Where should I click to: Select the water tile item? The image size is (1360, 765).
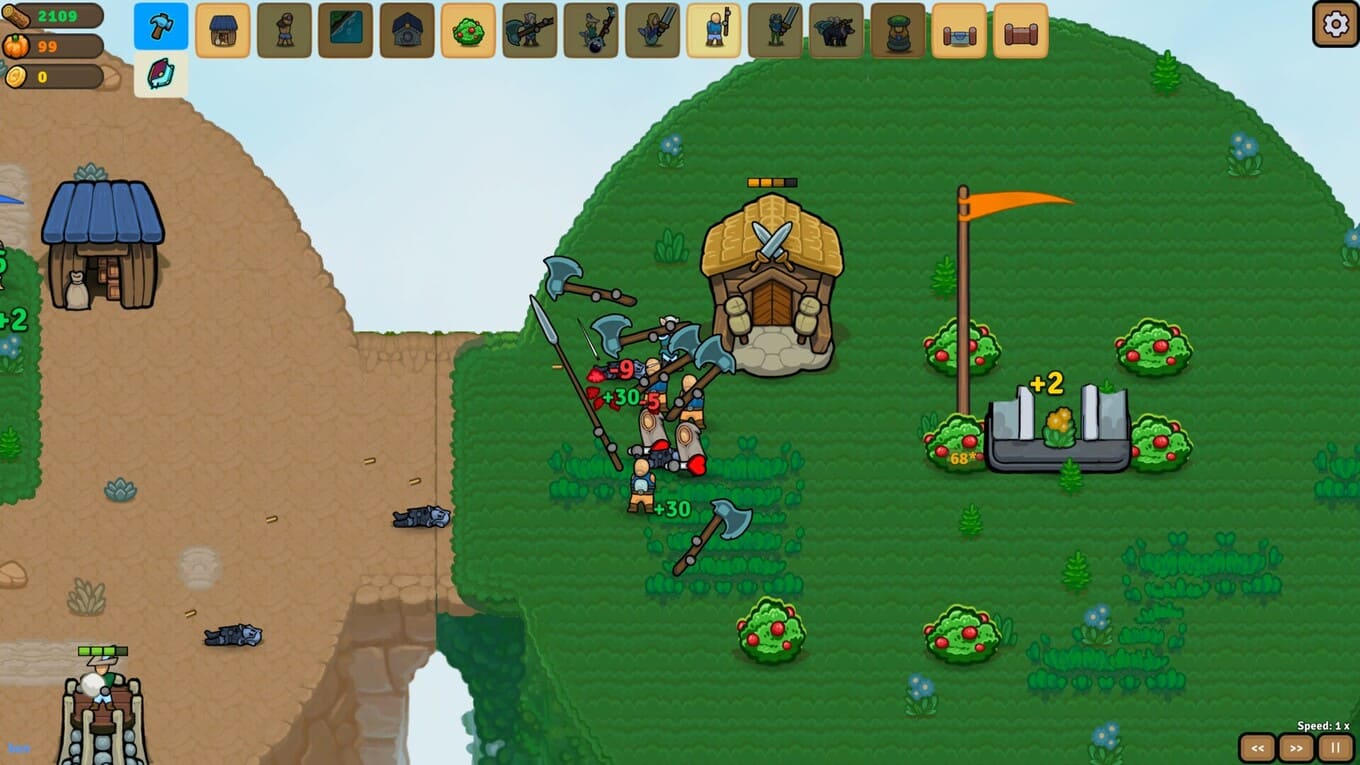pos(345,31)
